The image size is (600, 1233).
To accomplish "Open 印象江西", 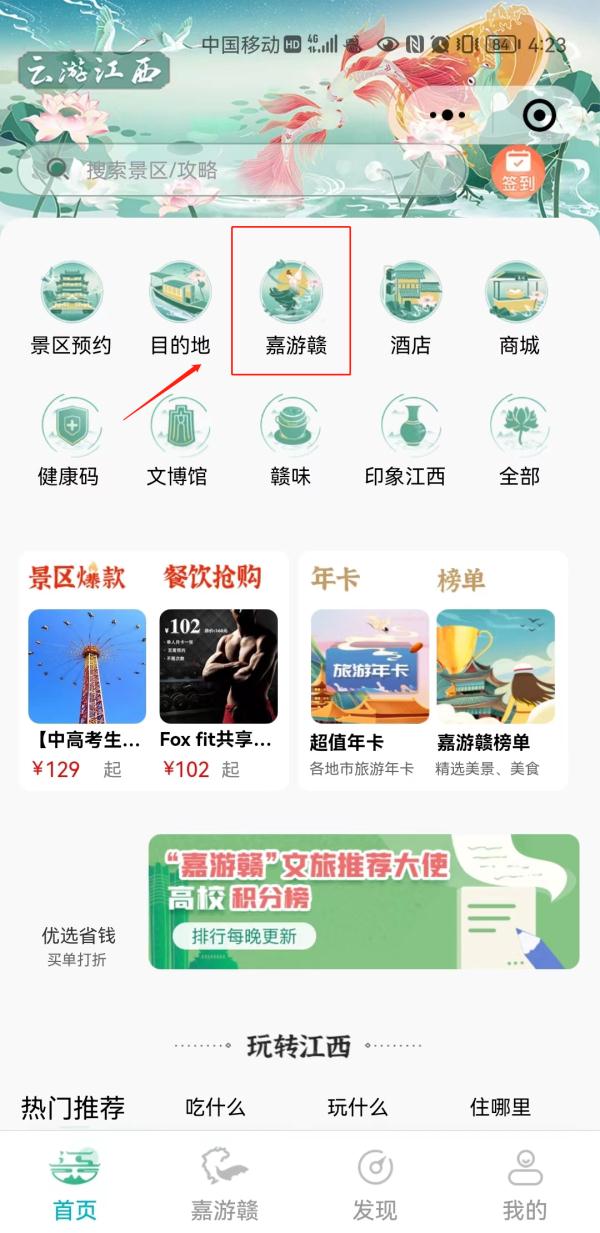I will click(x=405, y=438).
